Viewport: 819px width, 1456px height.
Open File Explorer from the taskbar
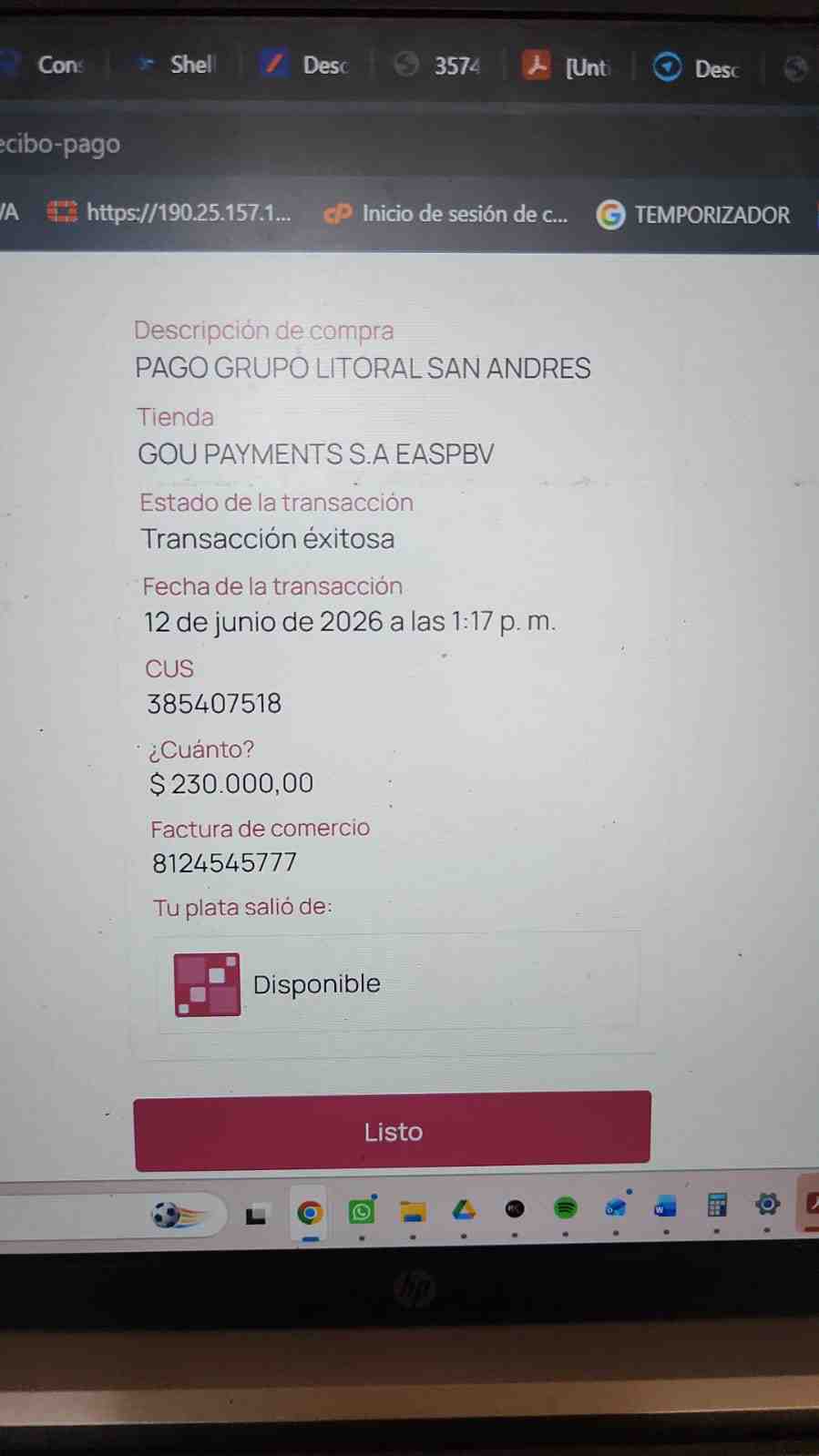(x=413, y=1211)
